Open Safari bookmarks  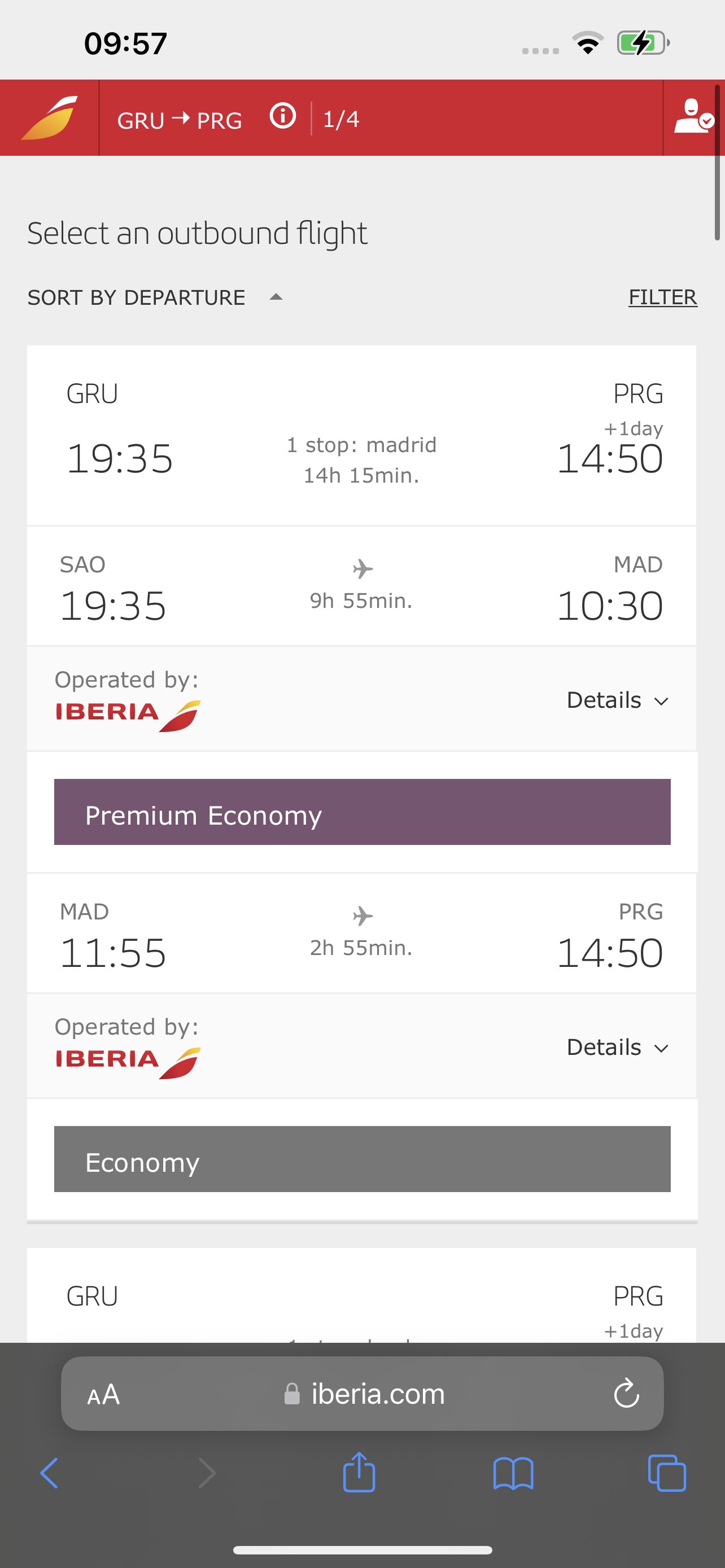click(513, 1474)
